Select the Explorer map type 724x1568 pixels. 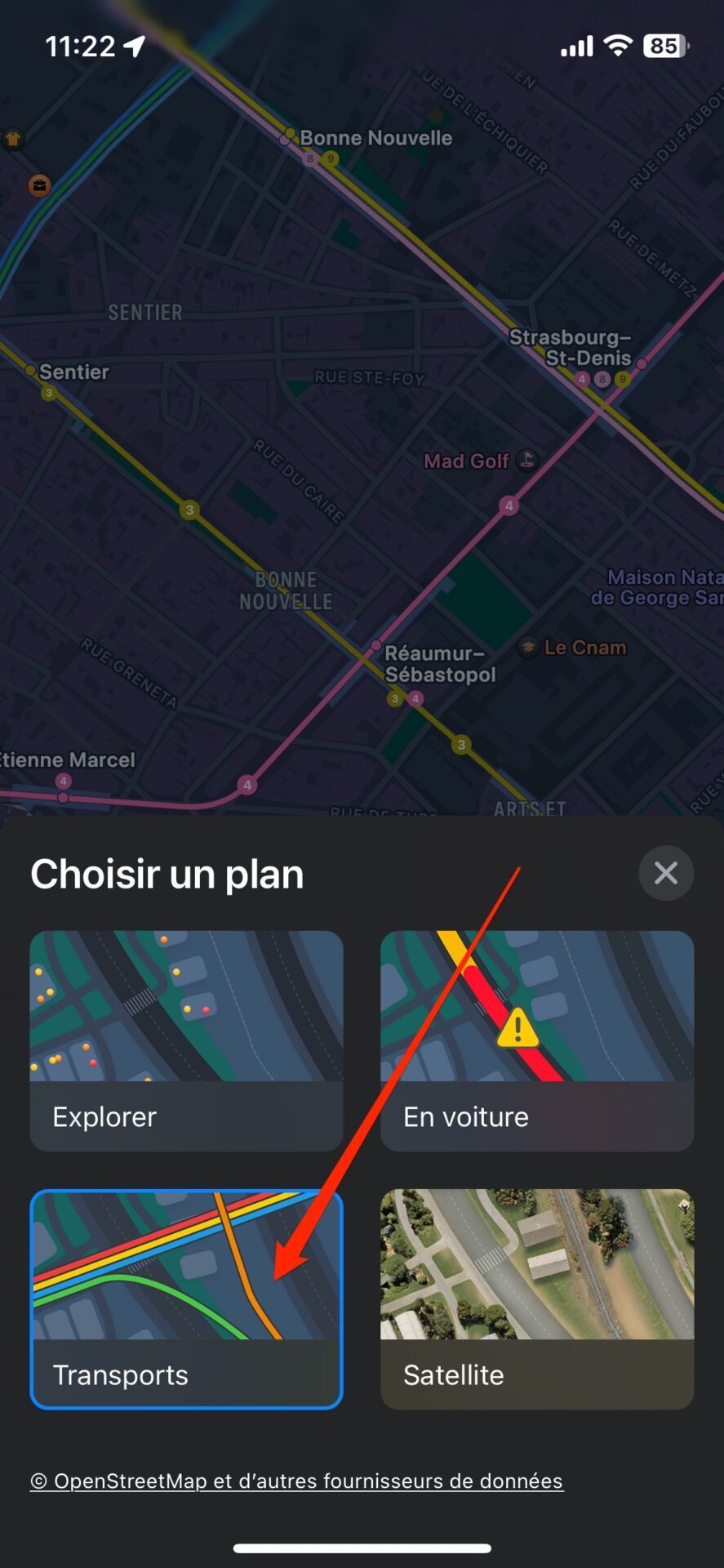click(186, 1041)
